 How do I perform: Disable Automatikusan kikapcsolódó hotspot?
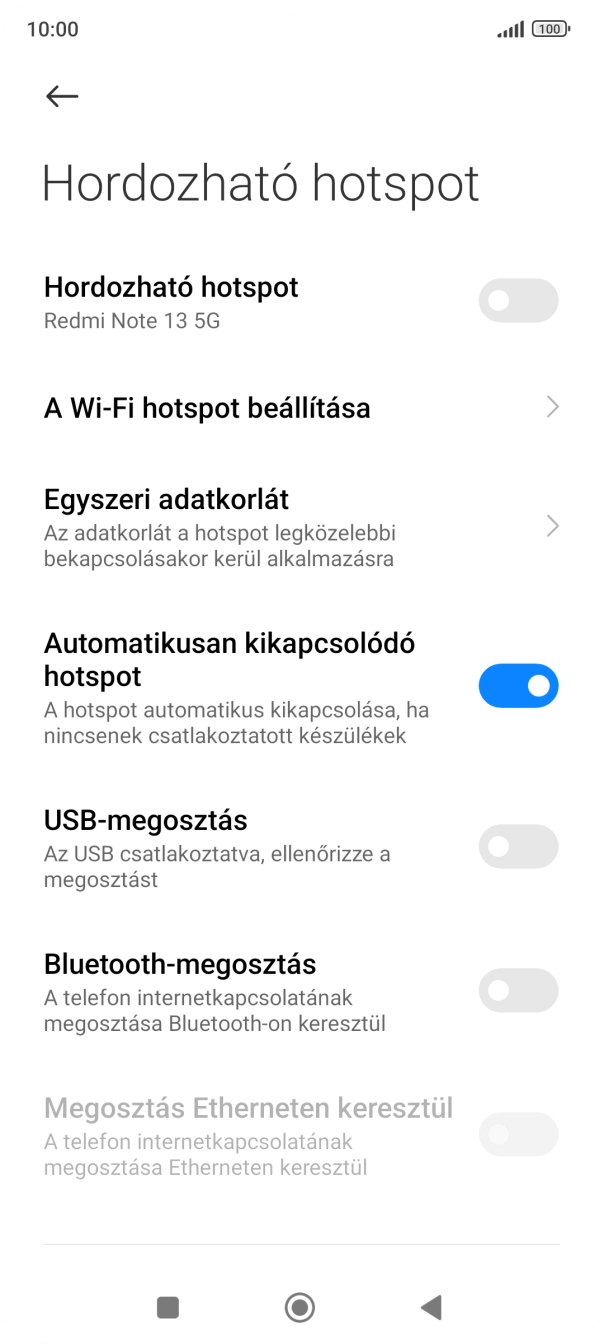pyautogui.click(x=517, y=686)
